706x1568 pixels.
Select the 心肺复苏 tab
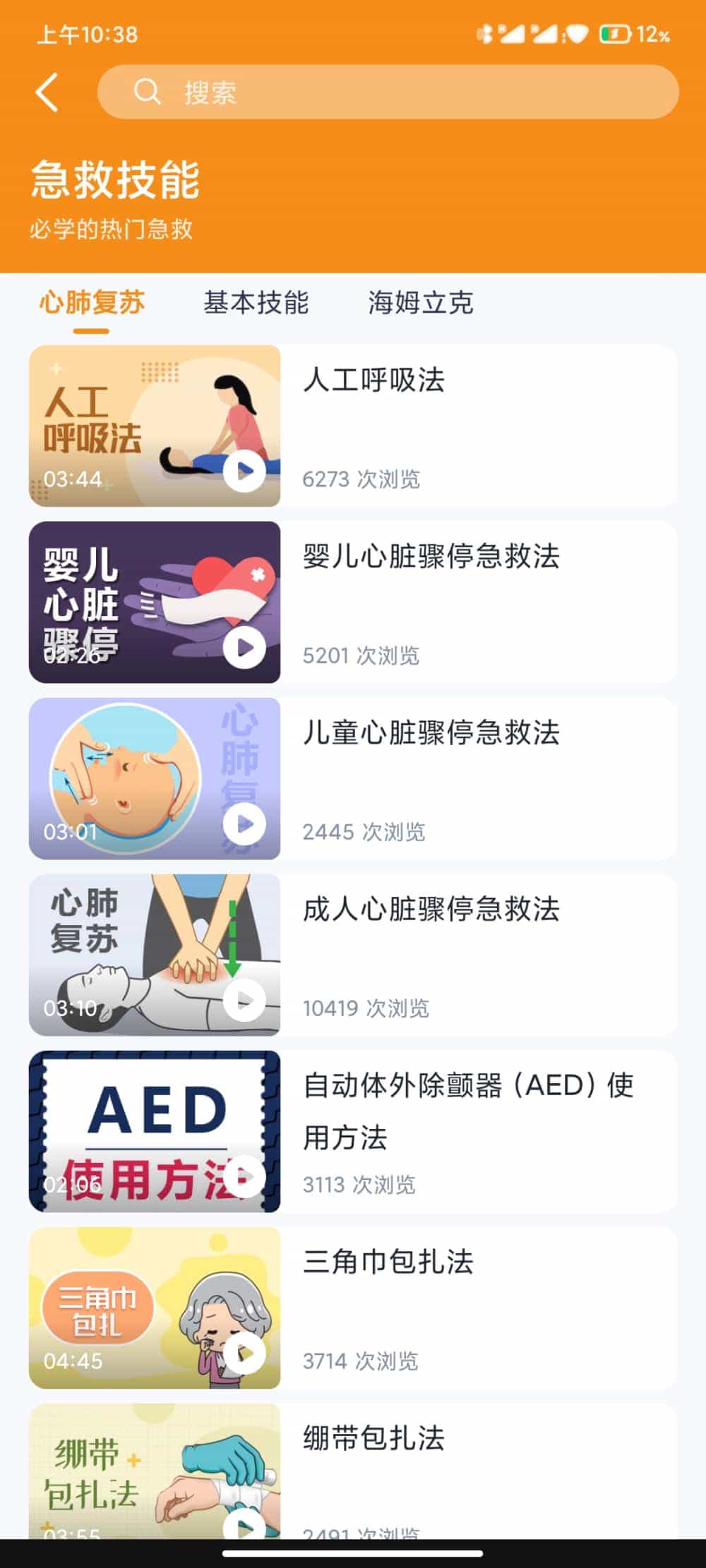click(92, 303)
